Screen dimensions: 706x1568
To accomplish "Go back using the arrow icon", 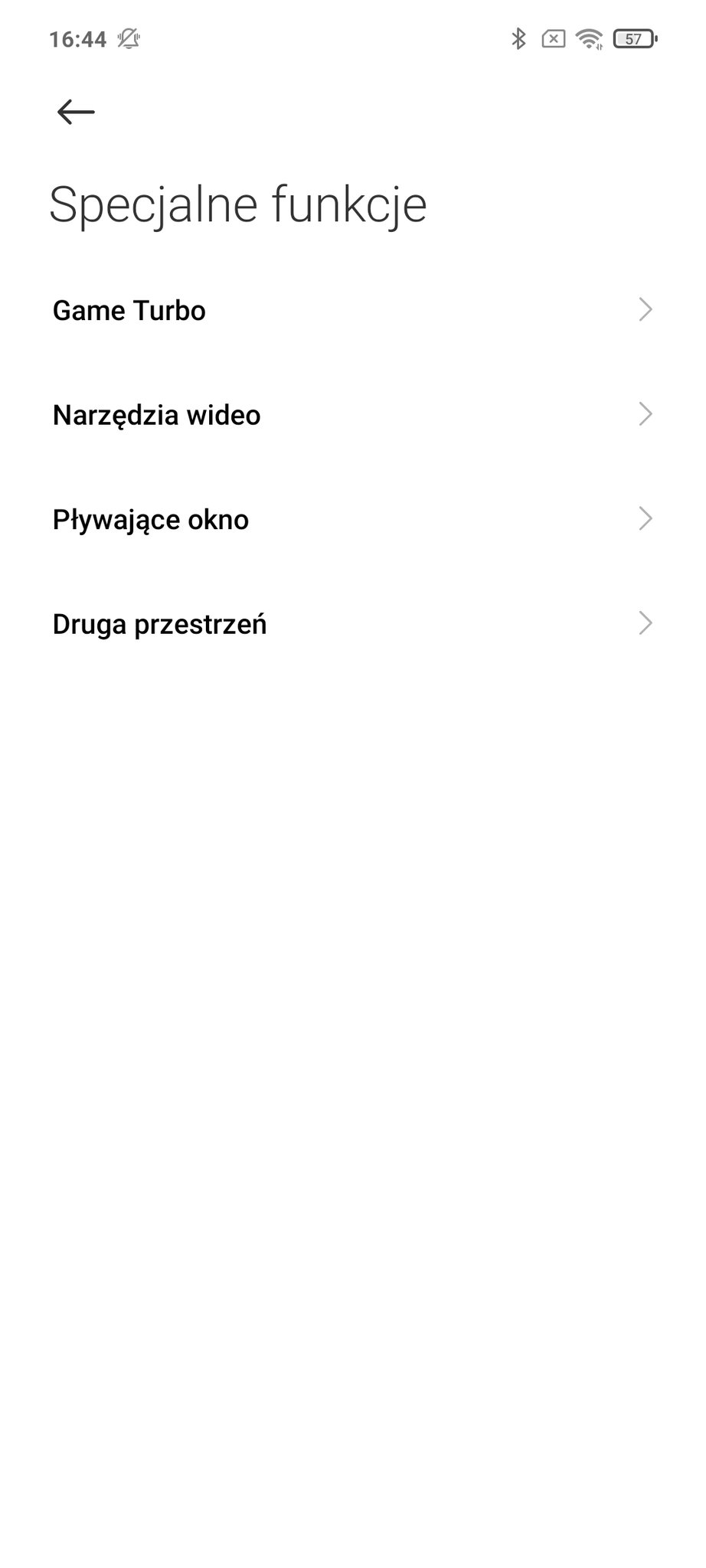I will tap(76, 112).
